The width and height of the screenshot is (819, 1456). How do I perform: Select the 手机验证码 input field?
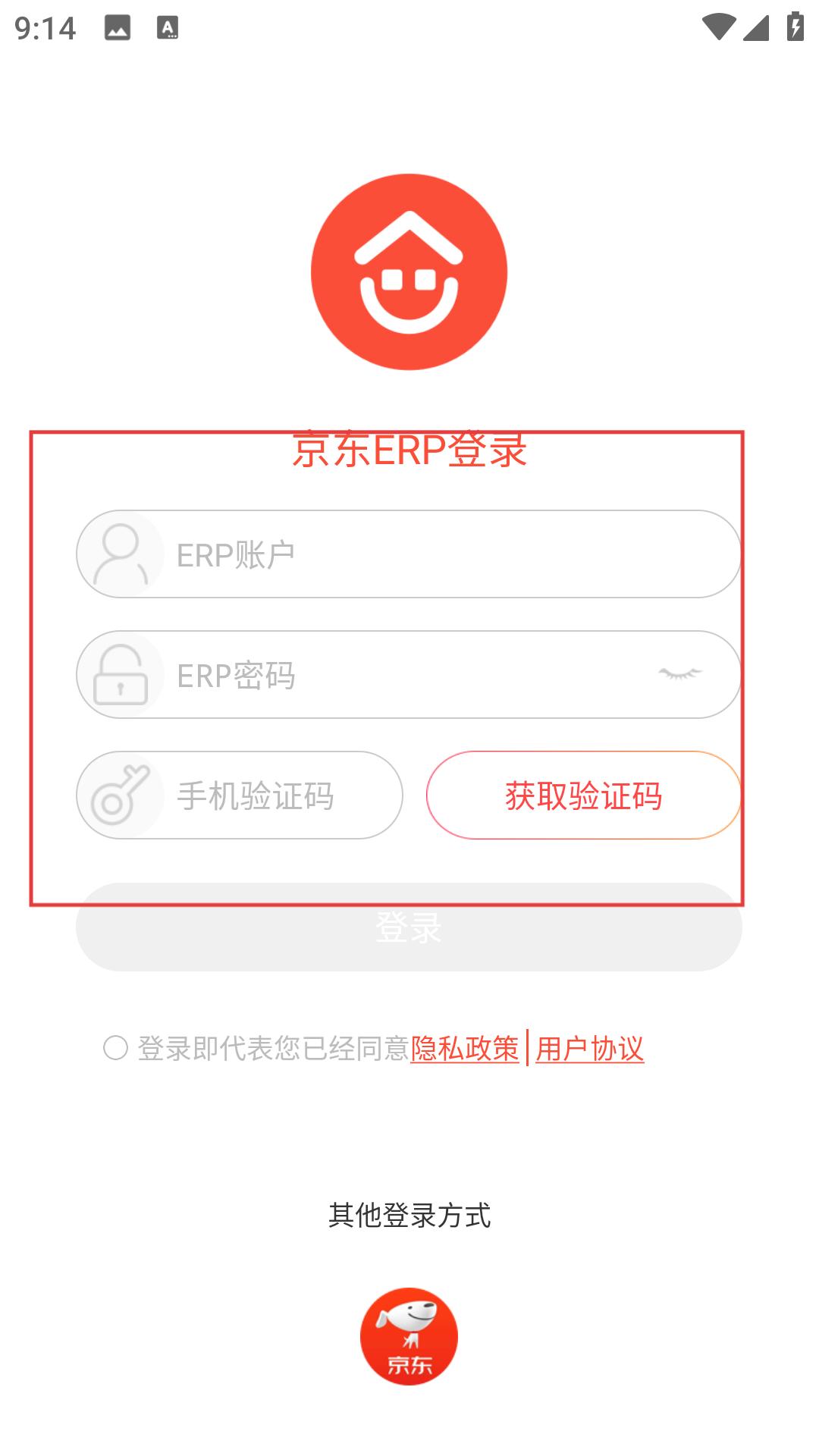pyautogui.click(x=240, y=795)
